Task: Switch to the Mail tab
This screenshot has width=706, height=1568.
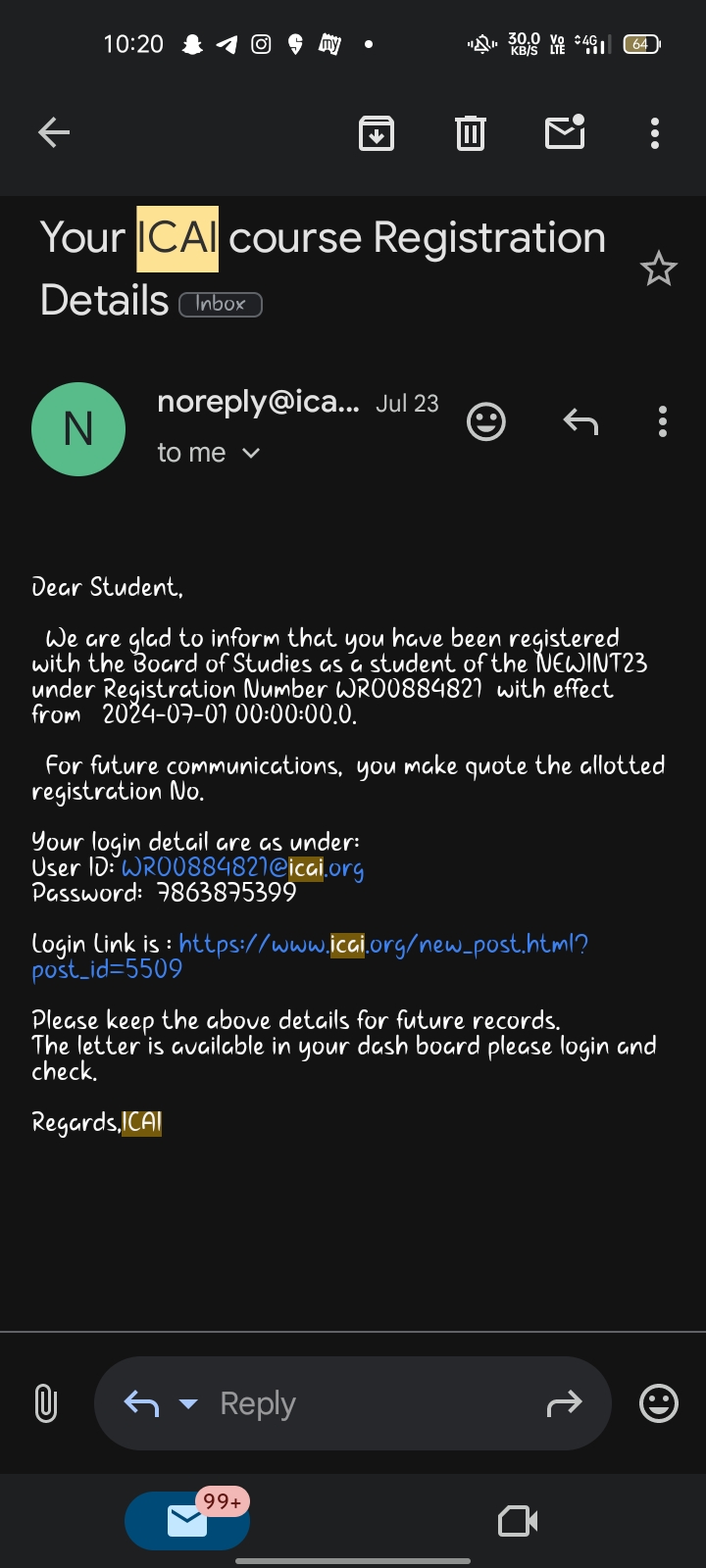Action: click(186, 1521)
